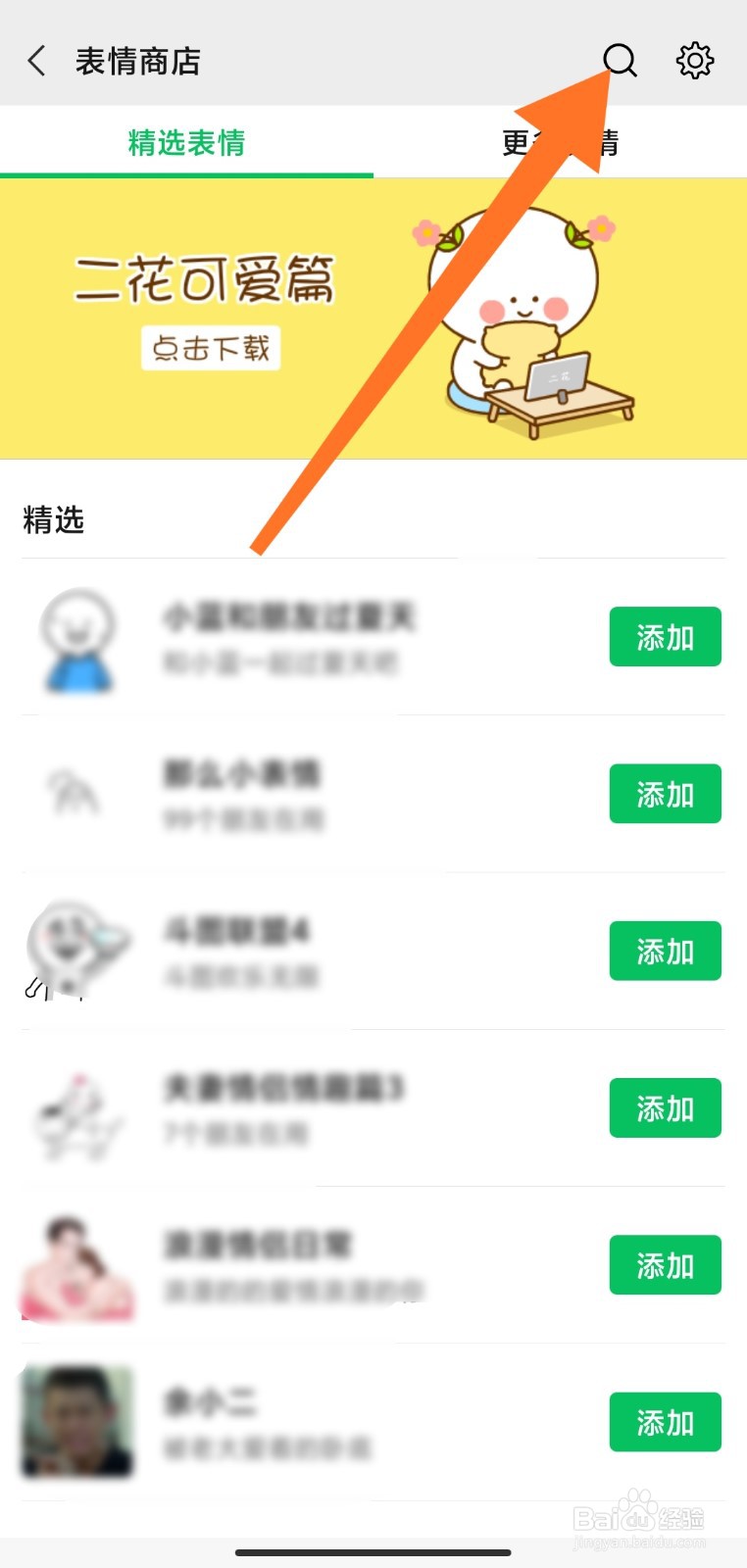Add the 那么小表情 sticker pack
Screen dimensions: 747x1568
[x=665, y=794]
